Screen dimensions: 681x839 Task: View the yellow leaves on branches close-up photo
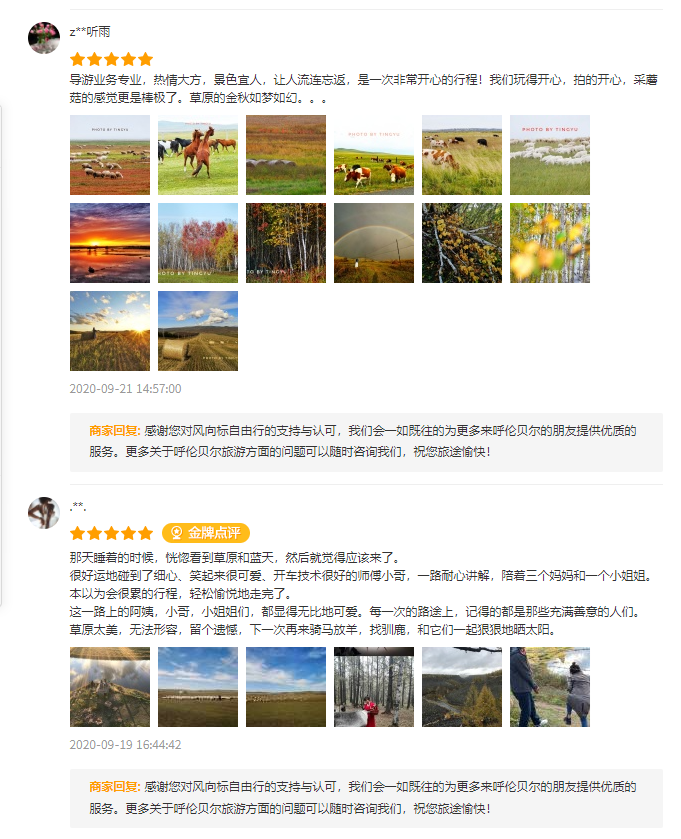[462, 243]
